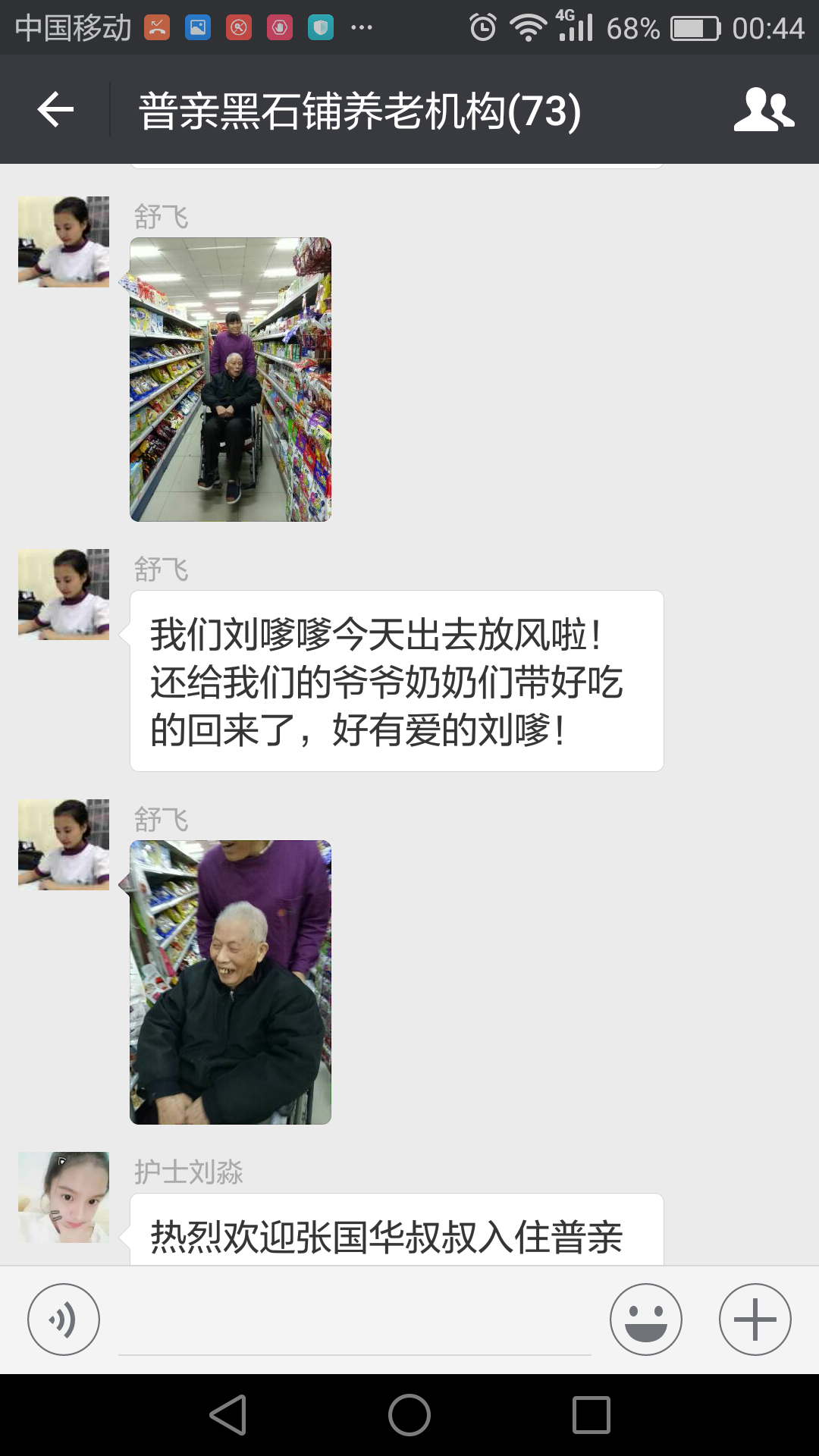
Task: Open the supermarket aisle wheelchair photo
Action: 231,379
